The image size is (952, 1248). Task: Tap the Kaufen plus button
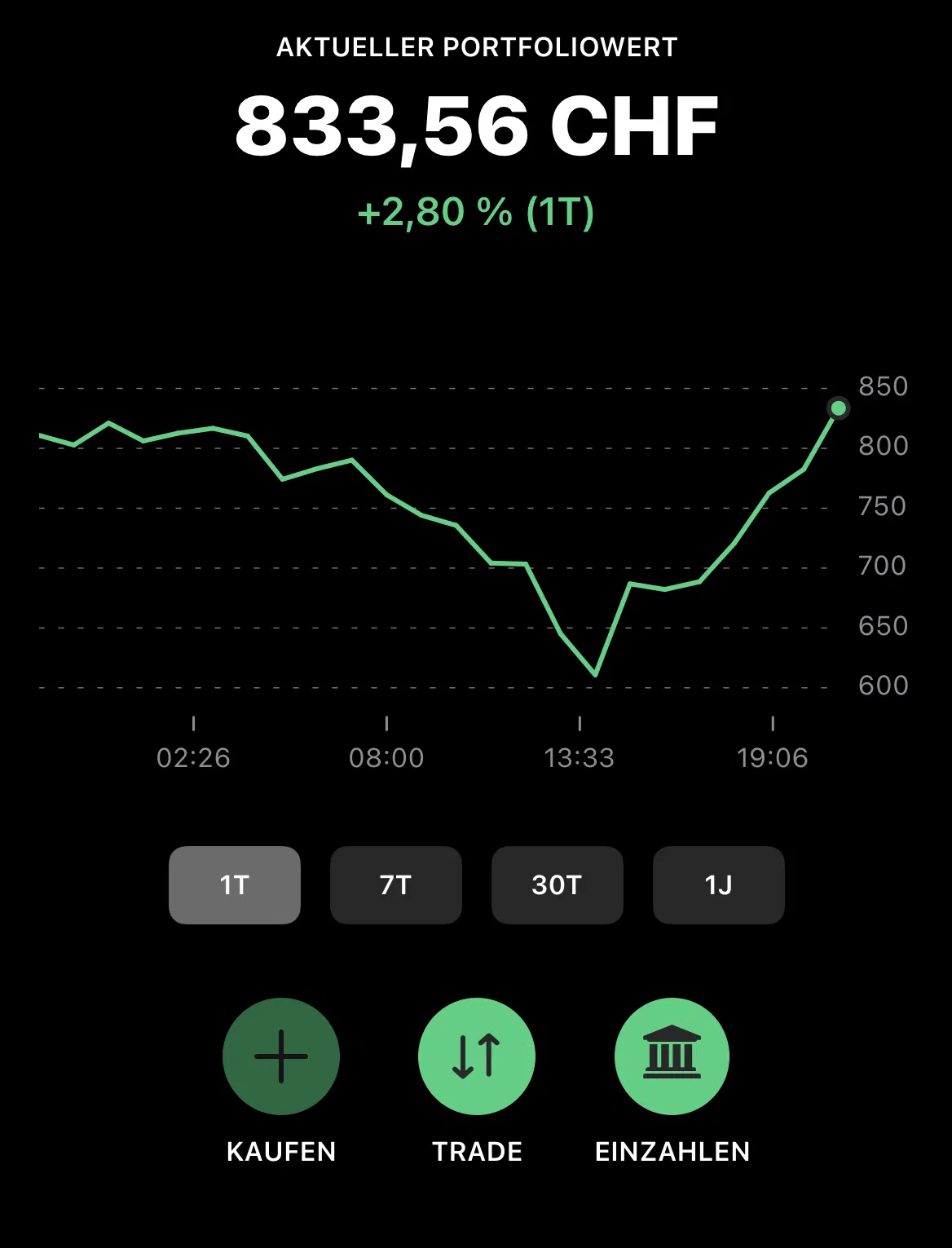281,1056
